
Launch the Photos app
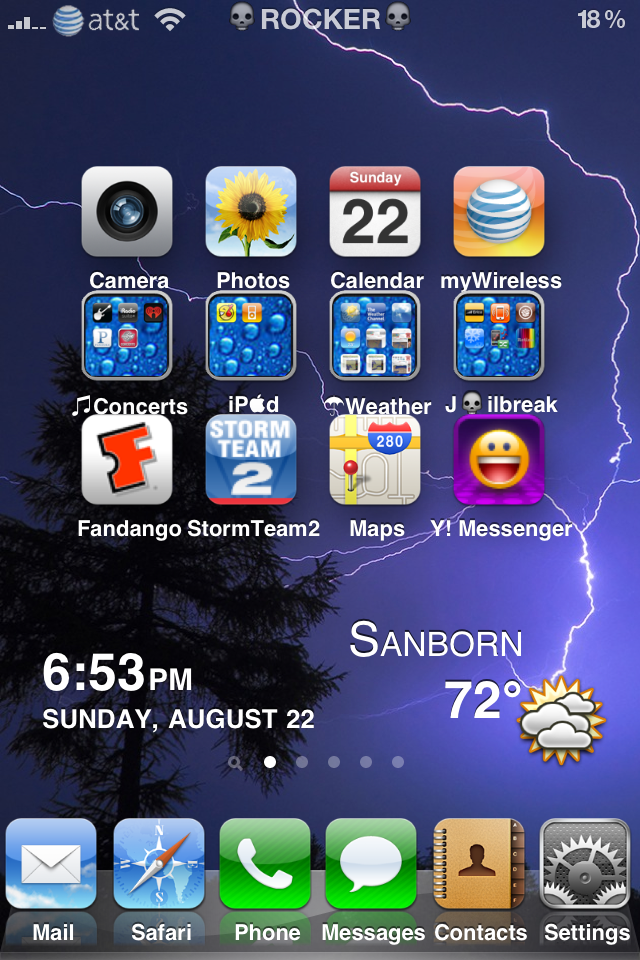tap(251, 212)
